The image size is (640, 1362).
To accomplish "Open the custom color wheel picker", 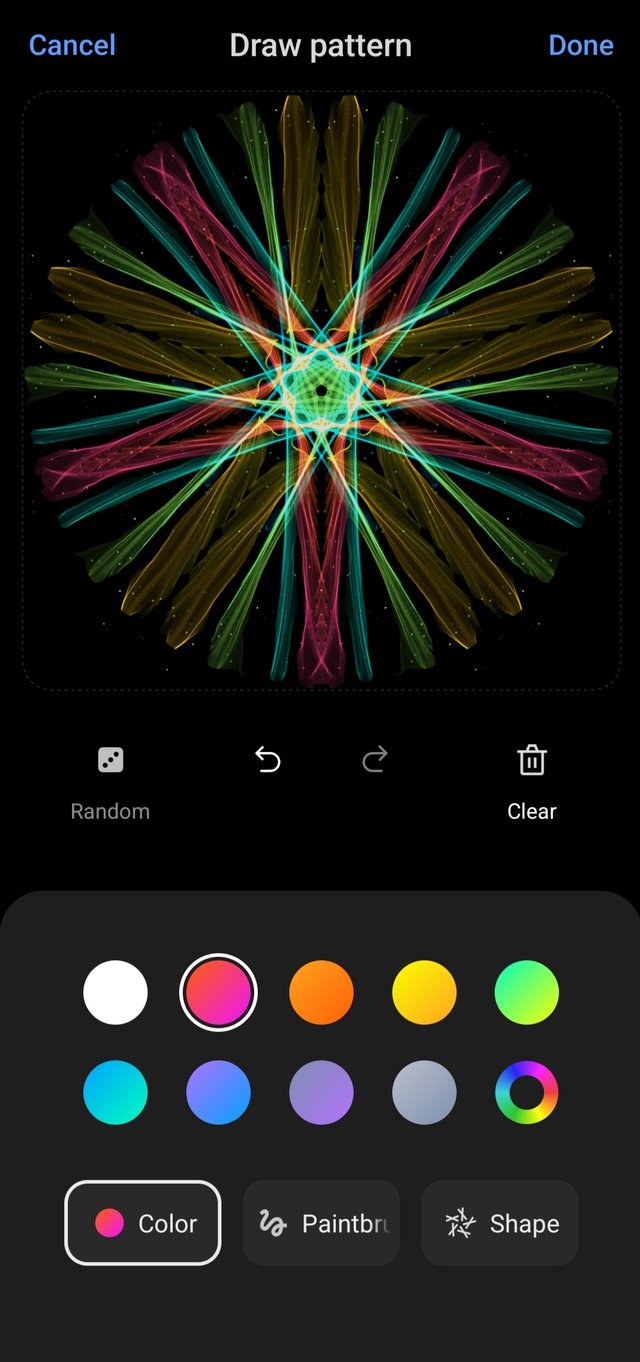I will pyautogui.click(x=526, y=1093).
